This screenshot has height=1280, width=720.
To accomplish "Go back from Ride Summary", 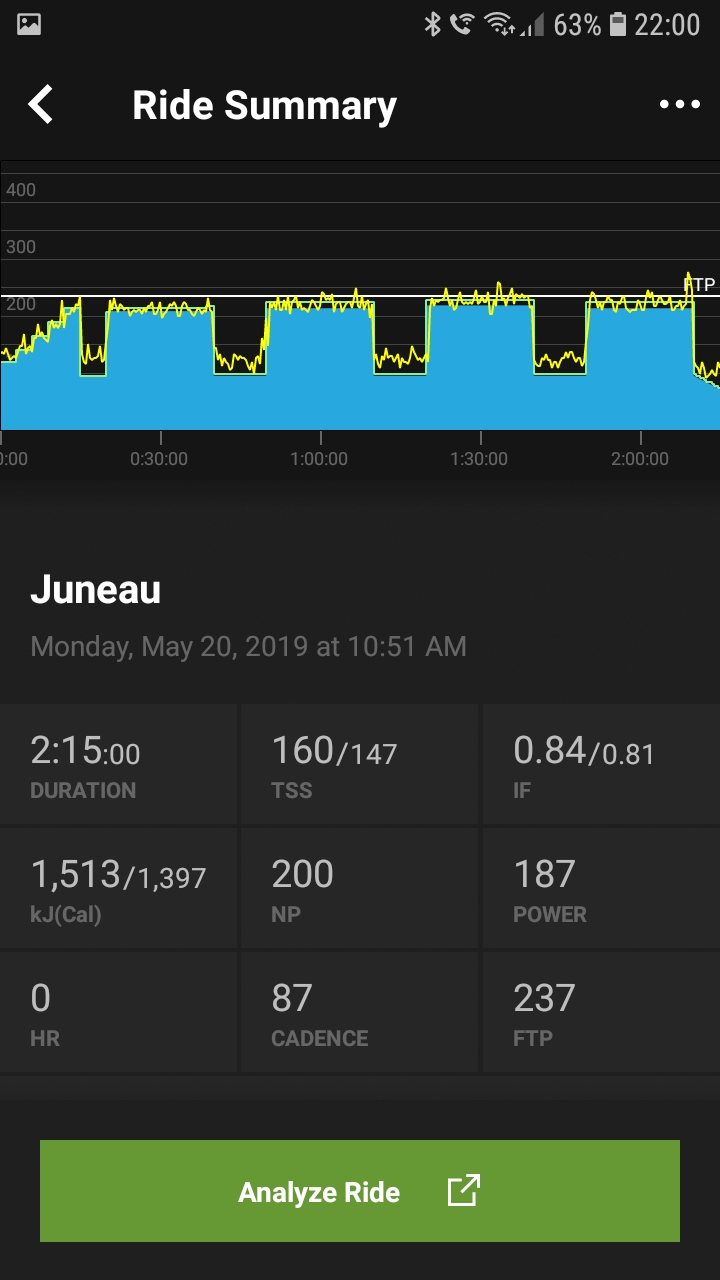I will (x=40, y=105).
